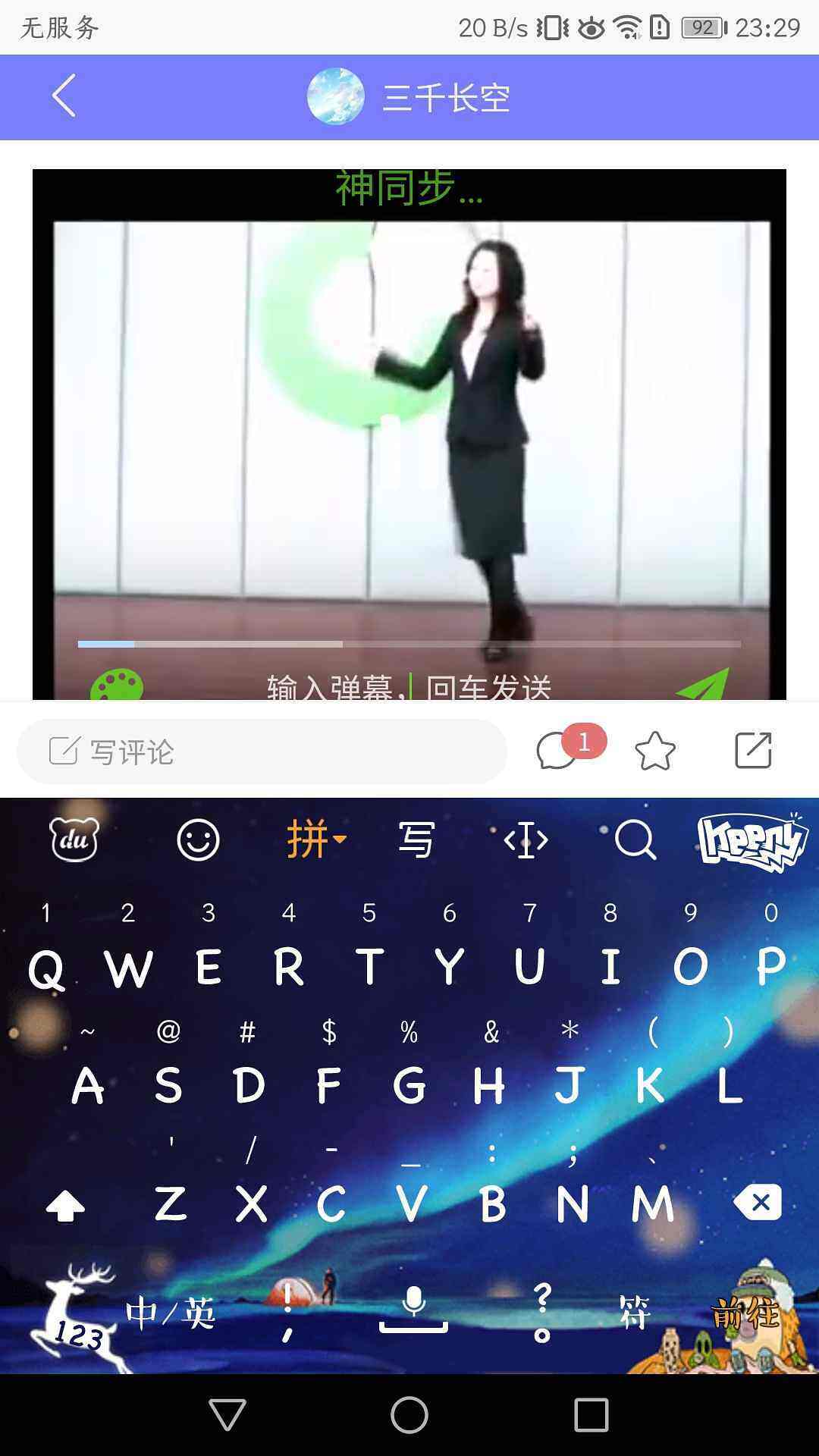Open the 符 symbols keyboard
The height and width of the screenshot is (1456, 819).
point(634,1313)
